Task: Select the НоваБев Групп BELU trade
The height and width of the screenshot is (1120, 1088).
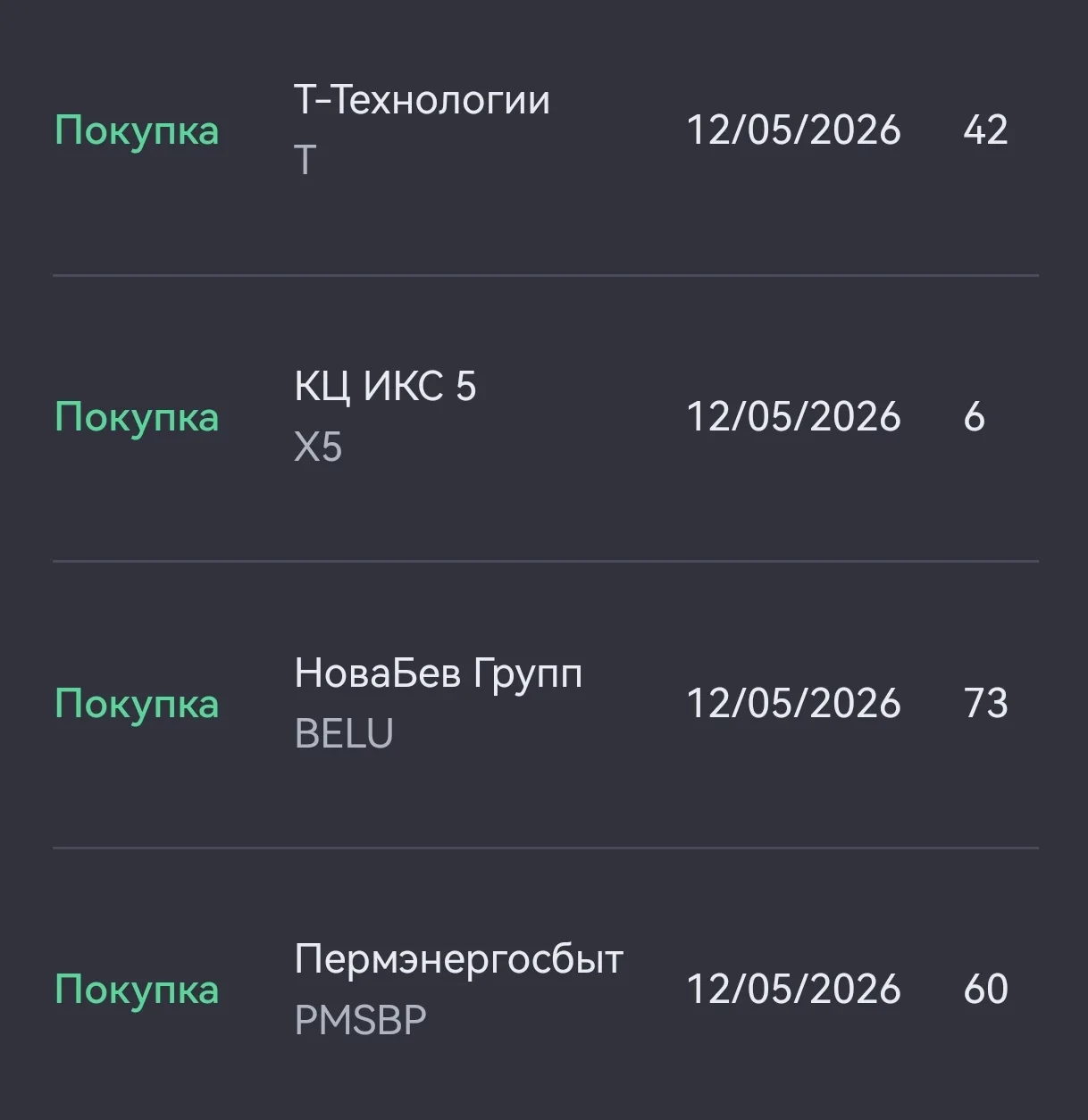Action: click(544, 705)
